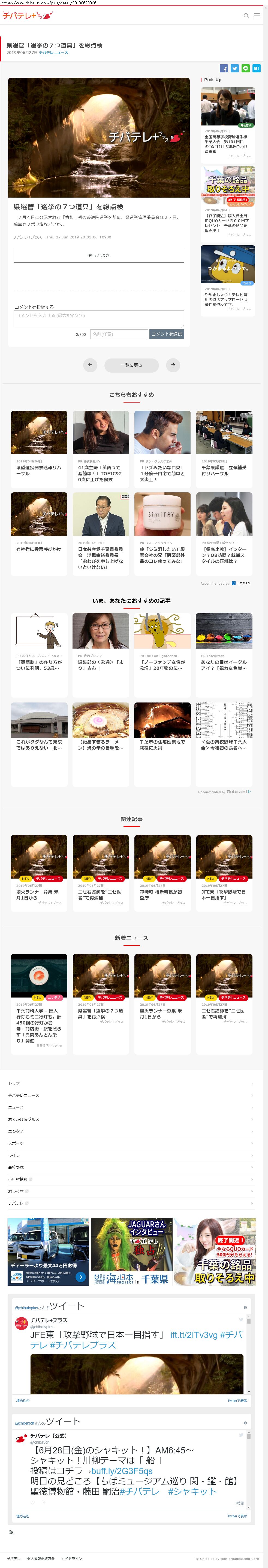Go to the next article arrow
This screenshot has height=1568, width=268.
173,365
